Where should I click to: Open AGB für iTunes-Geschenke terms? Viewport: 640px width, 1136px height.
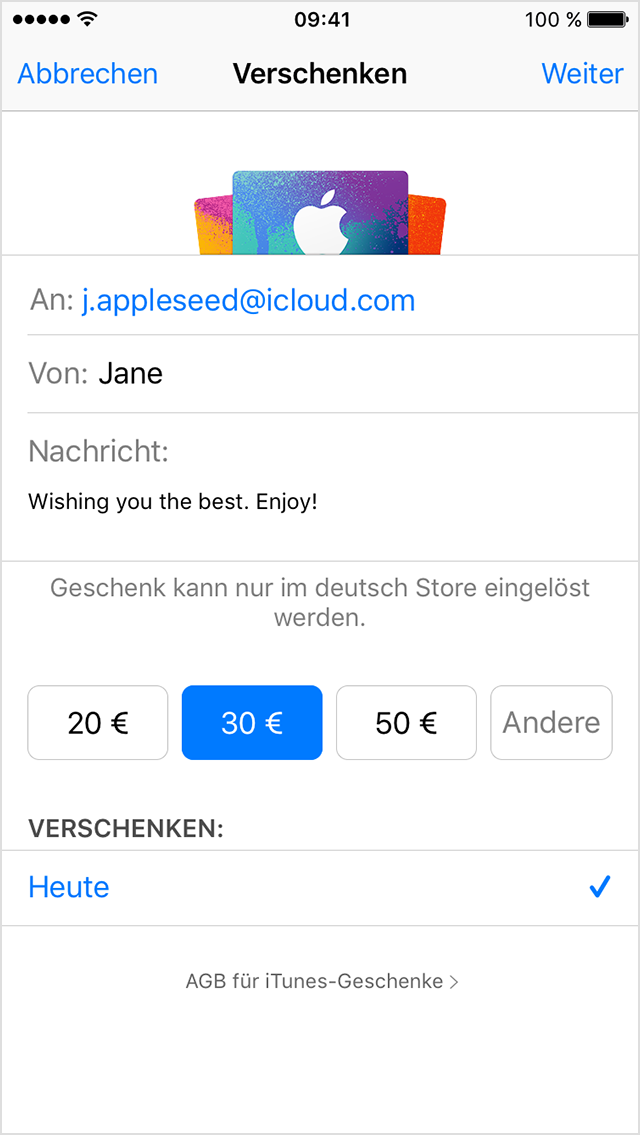point(321,981)
